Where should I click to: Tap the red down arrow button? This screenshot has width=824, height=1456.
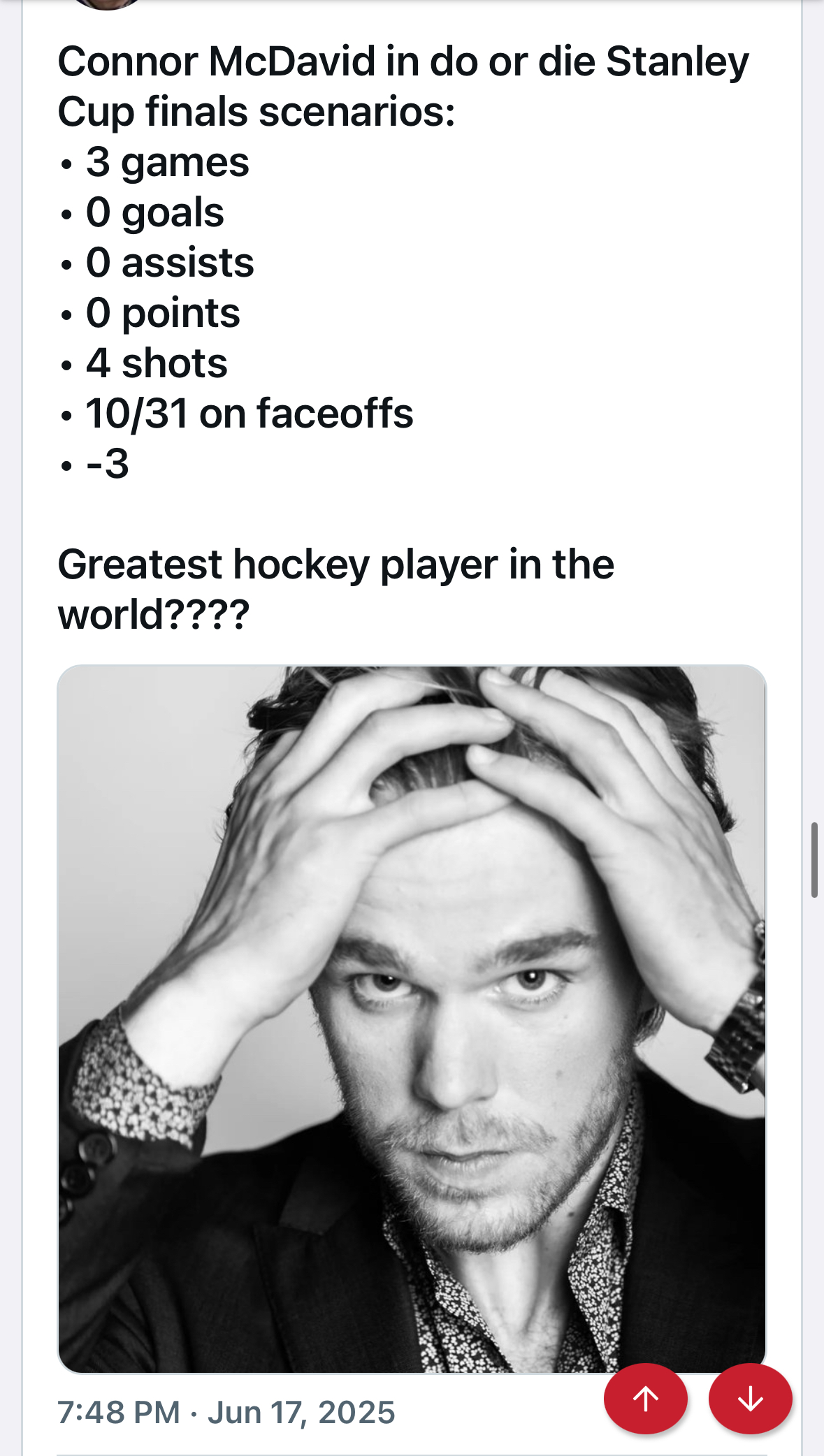pyautogui.click(x=751, y=1399)
